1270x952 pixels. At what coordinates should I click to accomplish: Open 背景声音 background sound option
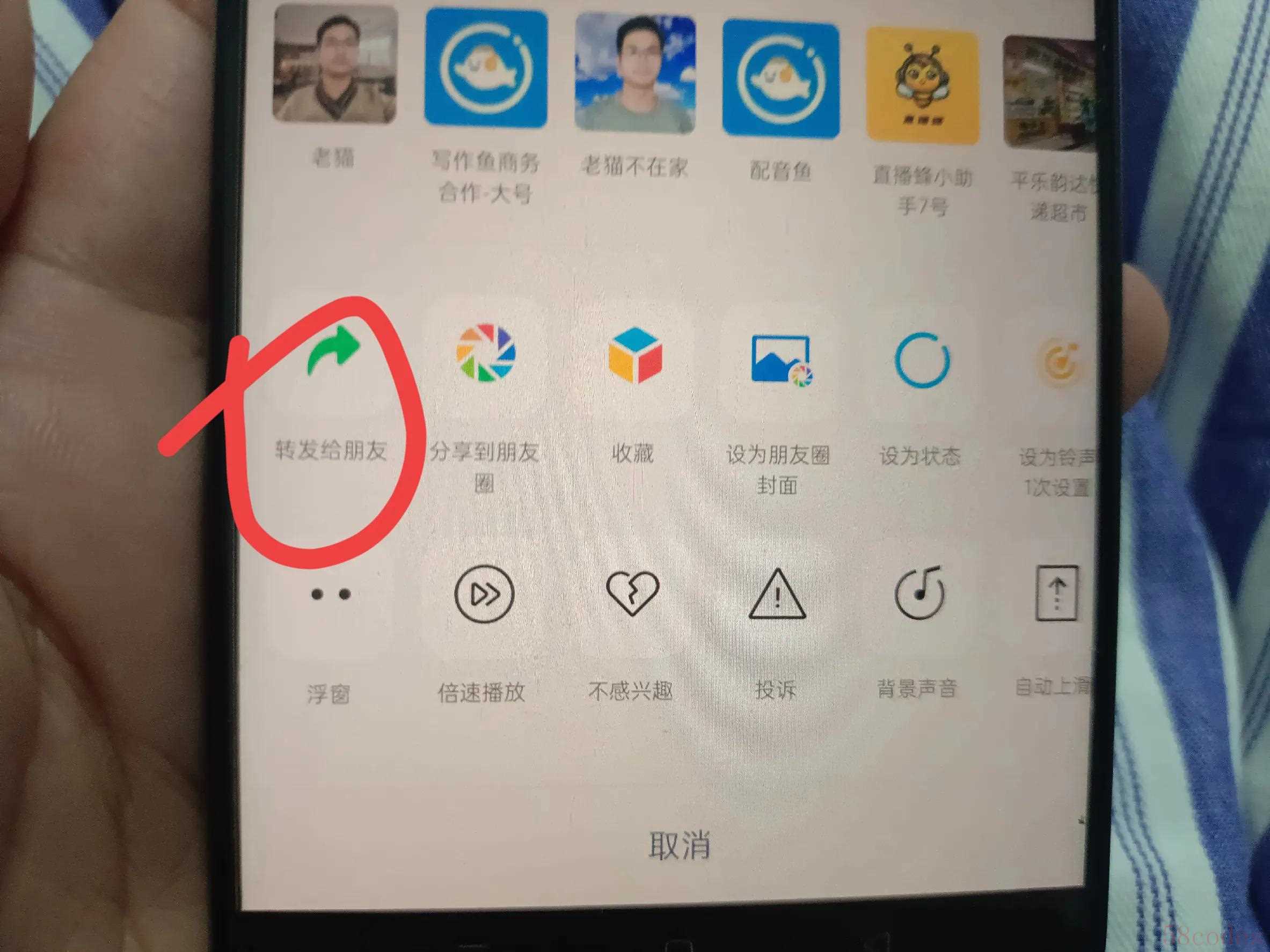(x=919, y=594)
